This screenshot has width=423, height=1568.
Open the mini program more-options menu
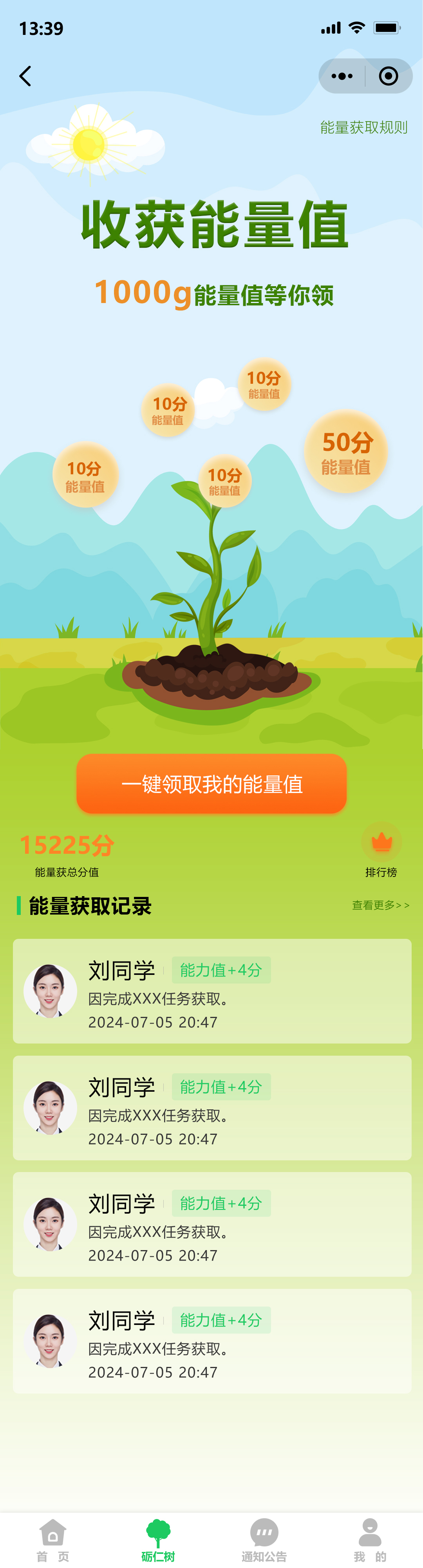(x=342, y=76)
